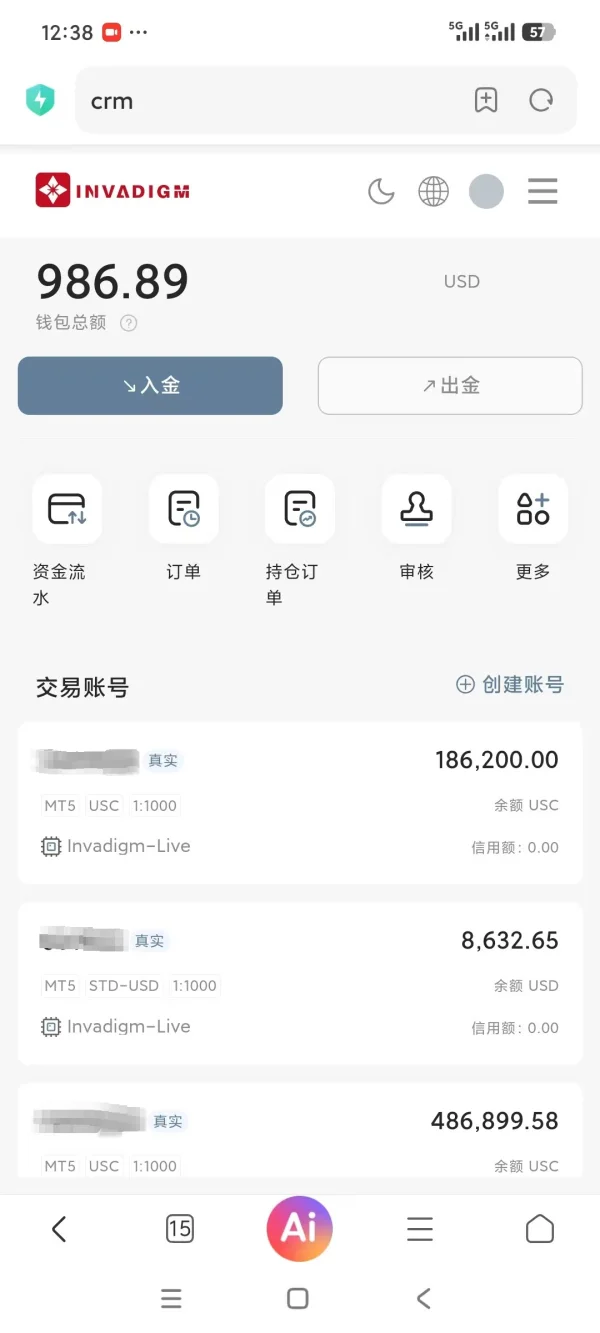Show the wallet total help tooltip
600x1333 pixels.
pos(128,323)
